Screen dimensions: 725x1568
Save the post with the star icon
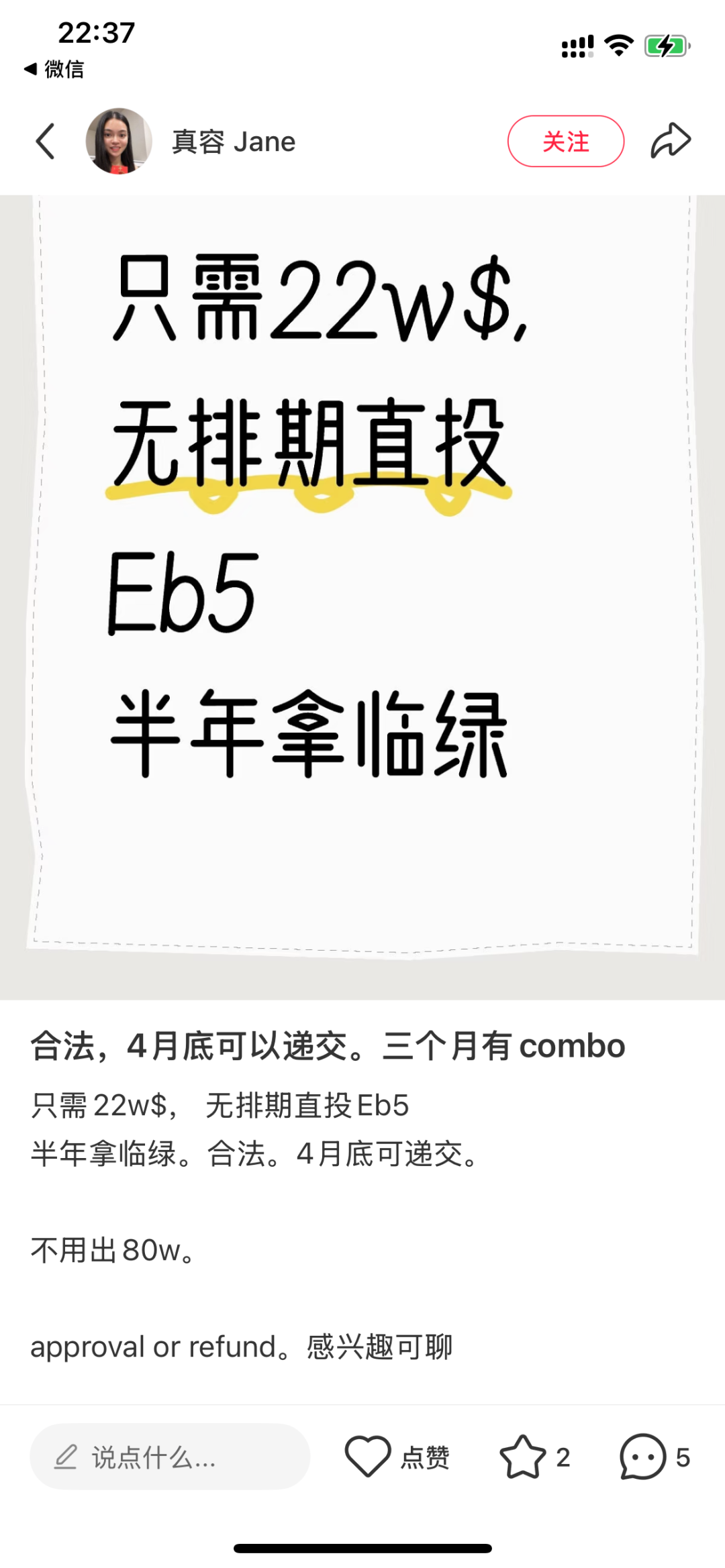[522, 1457]
